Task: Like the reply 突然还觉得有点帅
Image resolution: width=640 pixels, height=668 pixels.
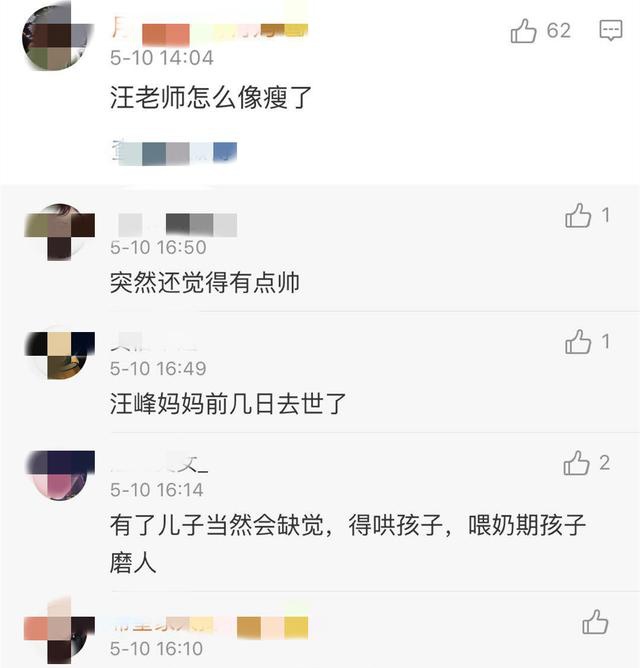Action: point(578,215)
